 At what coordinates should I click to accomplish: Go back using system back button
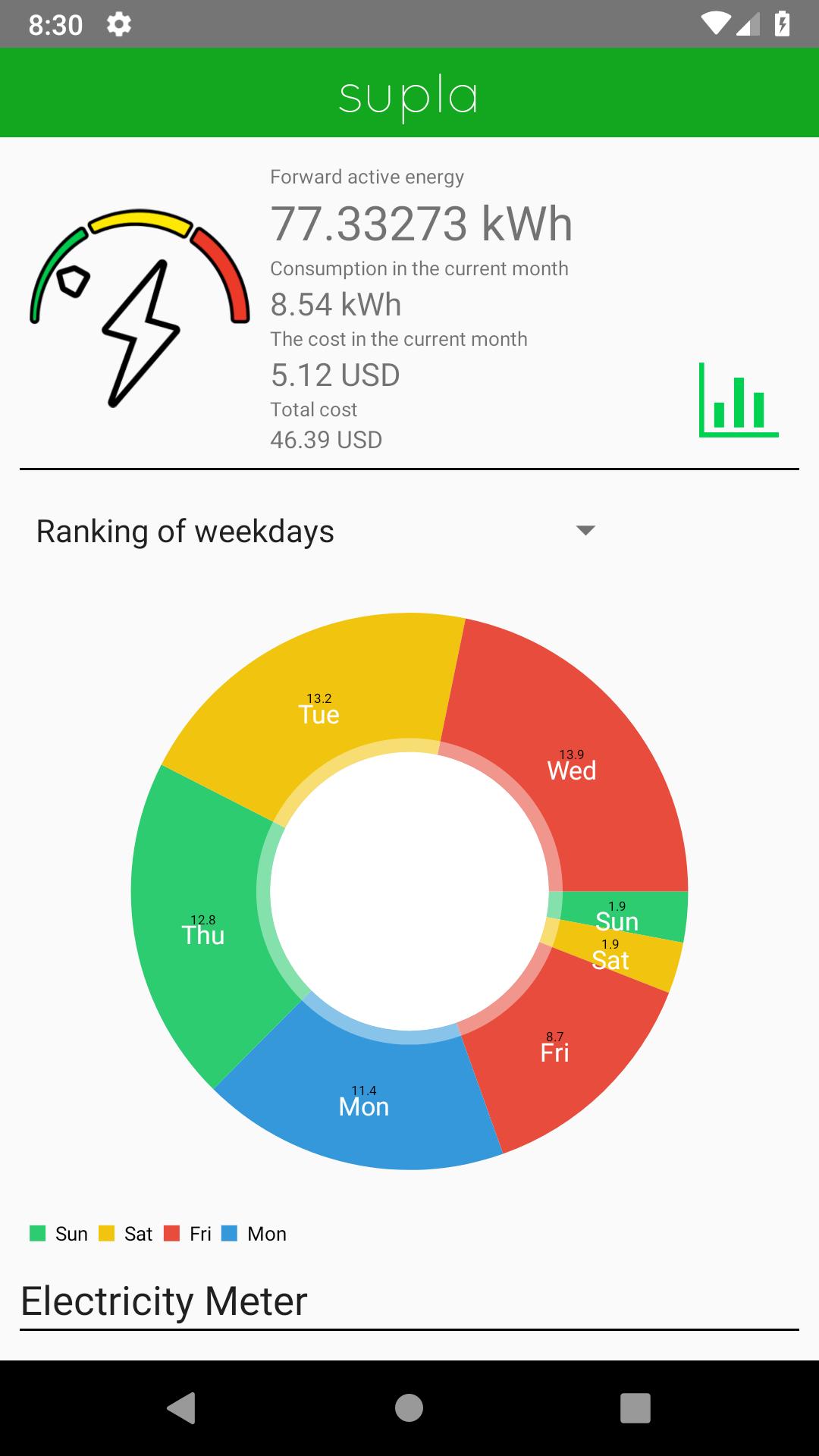(x=182, y=1408)
